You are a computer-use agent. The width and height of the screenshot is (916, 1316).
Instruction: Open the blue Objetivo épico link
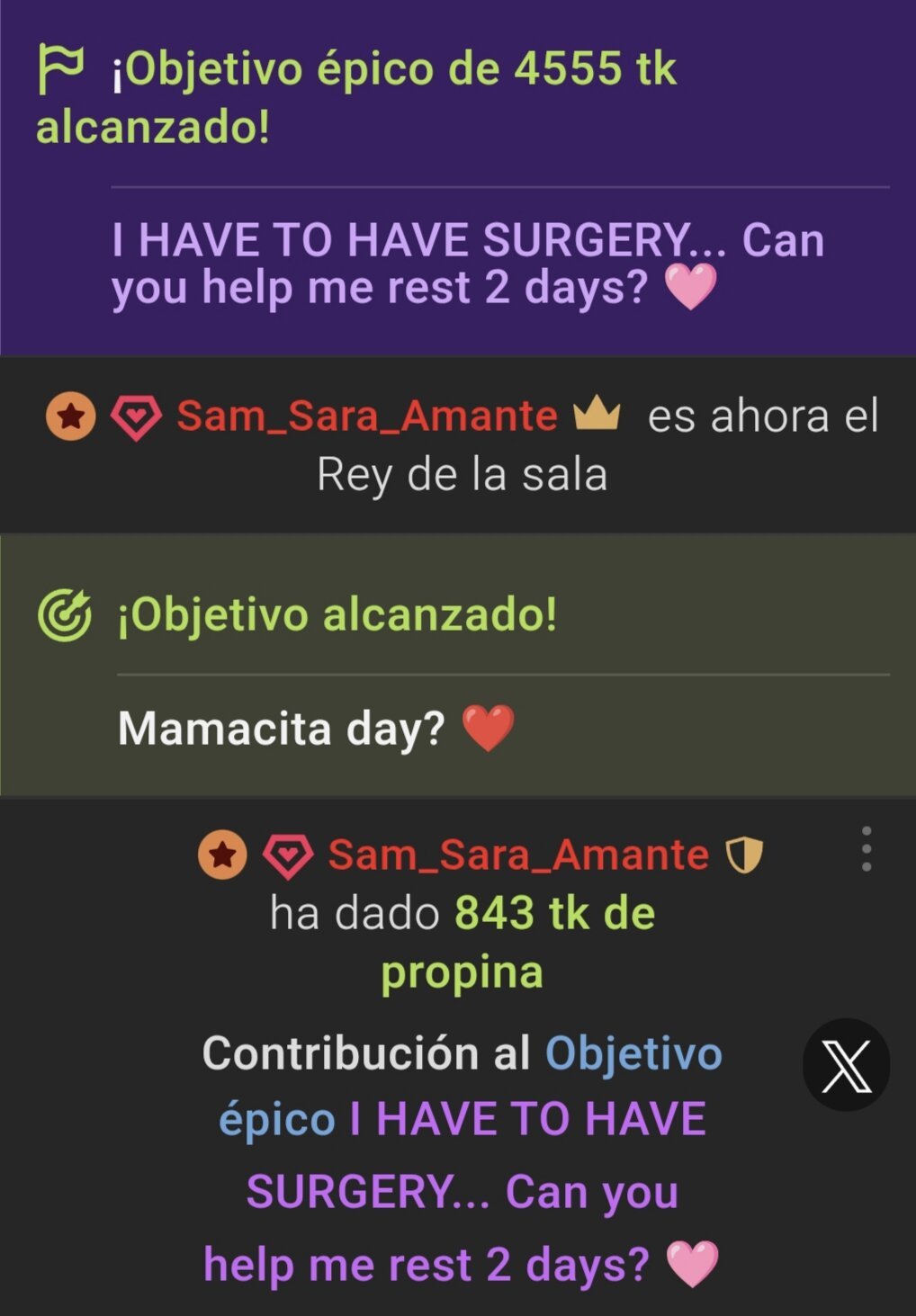[x=633, y=1053]
